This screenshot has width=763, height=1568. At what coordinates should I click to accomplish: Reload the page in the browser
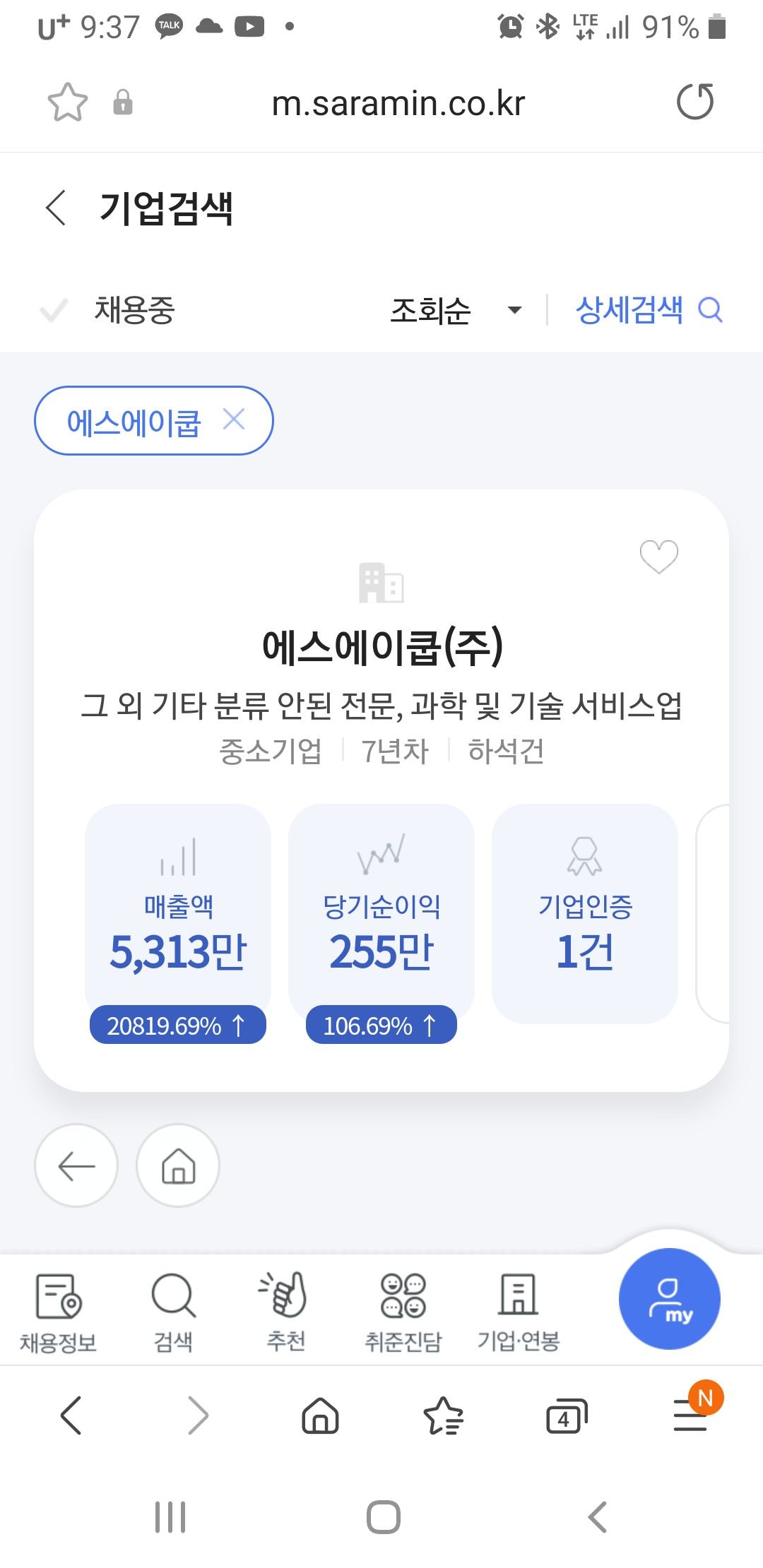[695, 102]
